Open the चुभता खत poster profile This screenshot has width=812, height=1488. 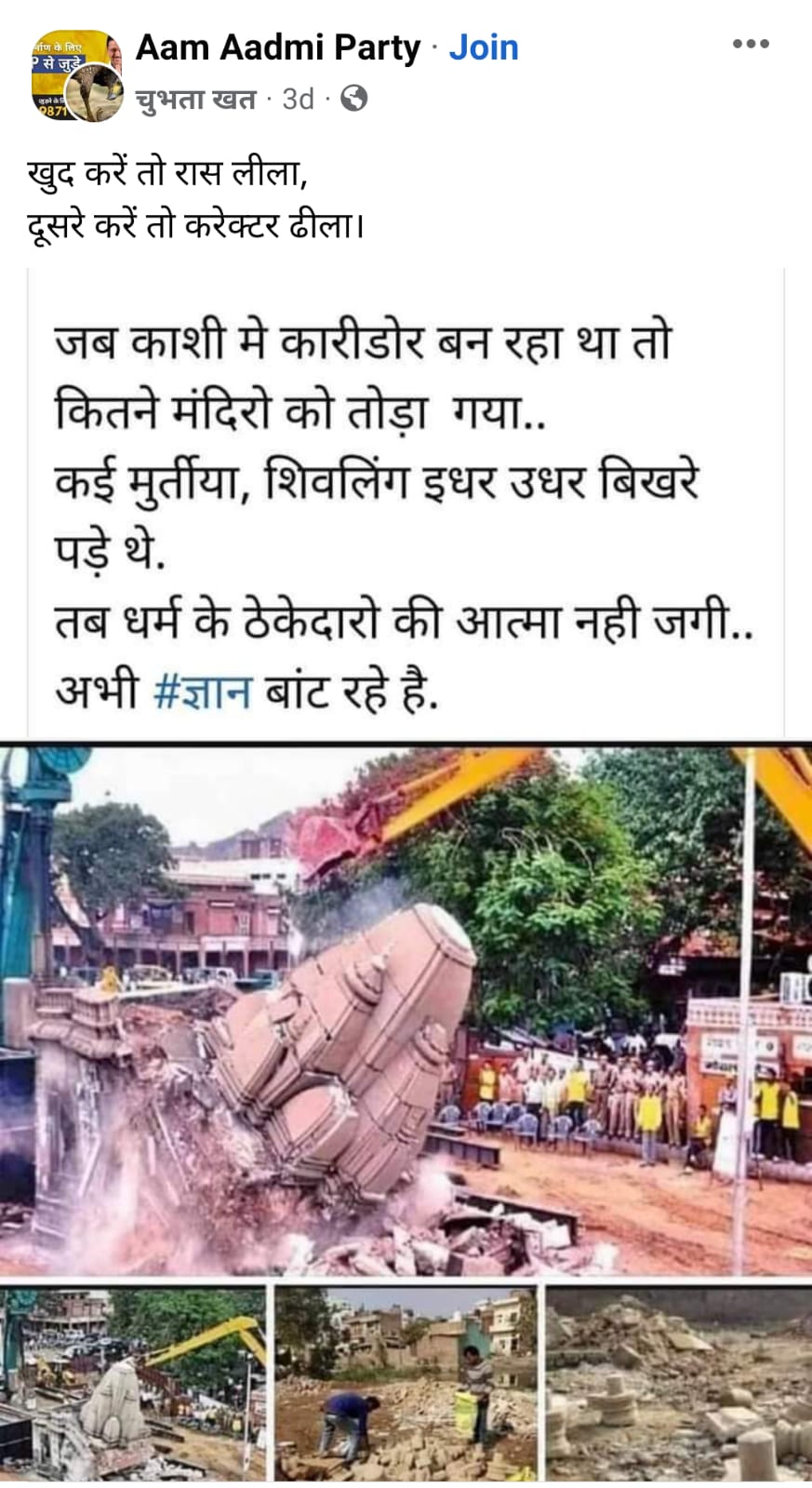click(195, 99)
